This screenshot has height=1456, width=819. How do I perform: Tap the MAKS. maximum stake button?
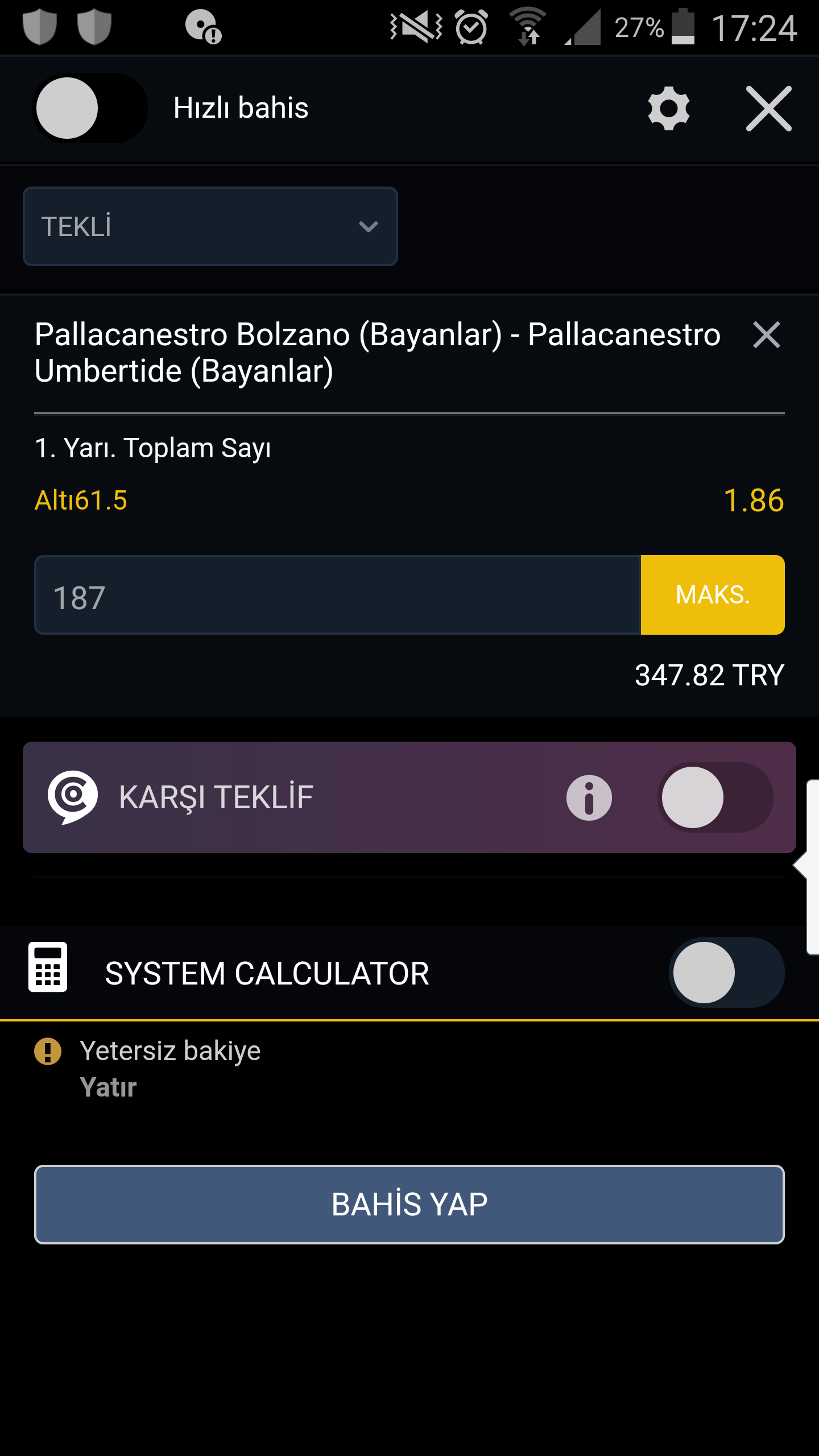click(713, 595)
